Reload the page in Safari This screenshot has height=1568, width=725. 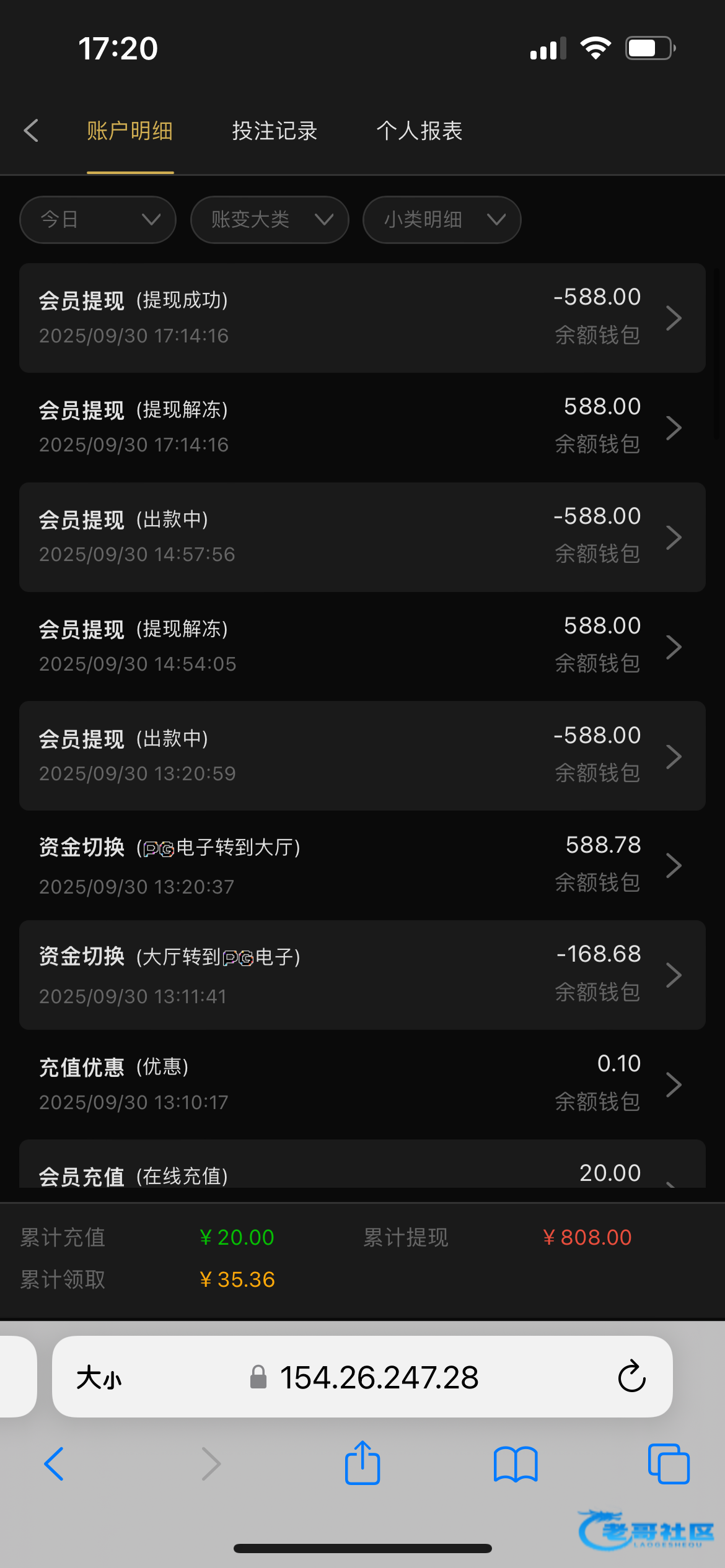point(631,1377)
